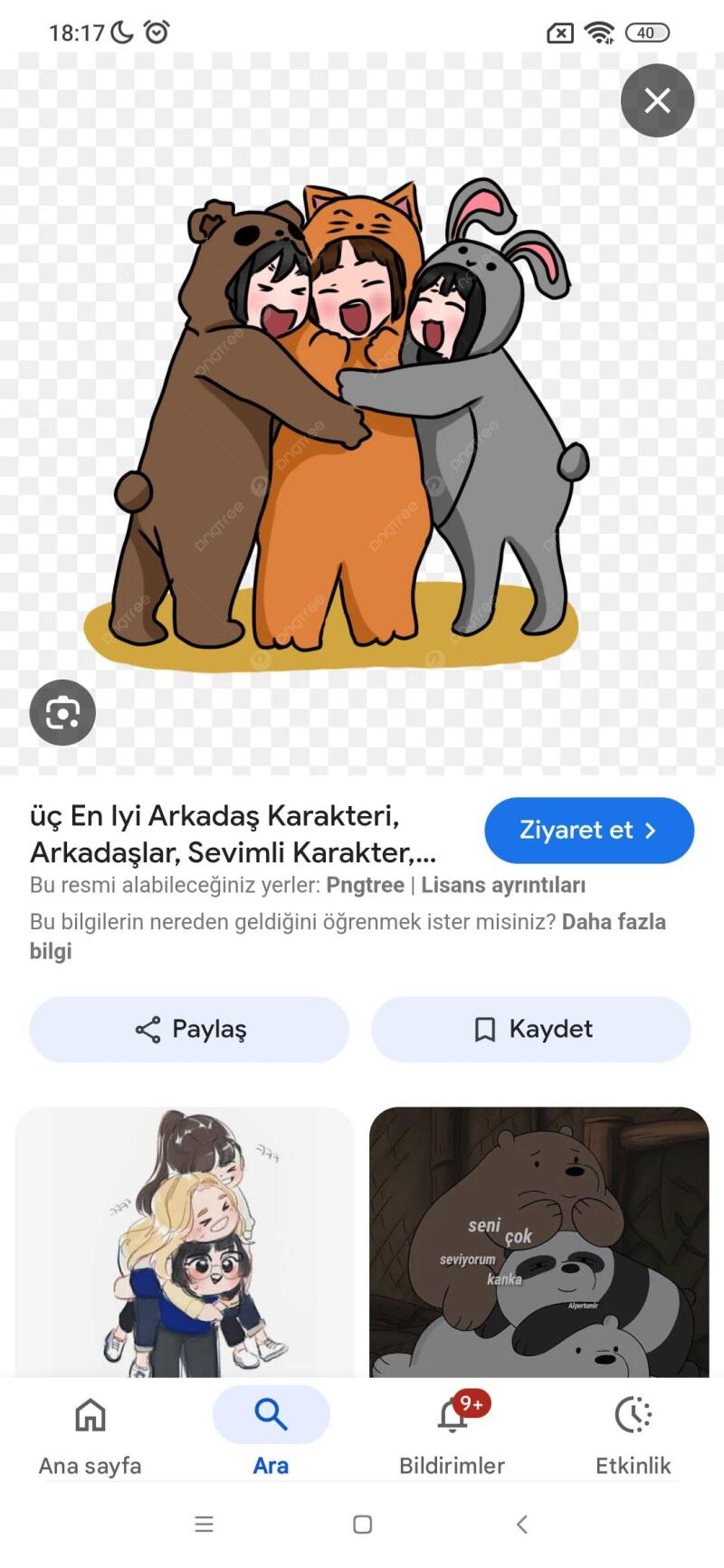Visit the page with Ziyaret et
The height and width of the screenshot is (1568, 724).
[x=588, y=830]
